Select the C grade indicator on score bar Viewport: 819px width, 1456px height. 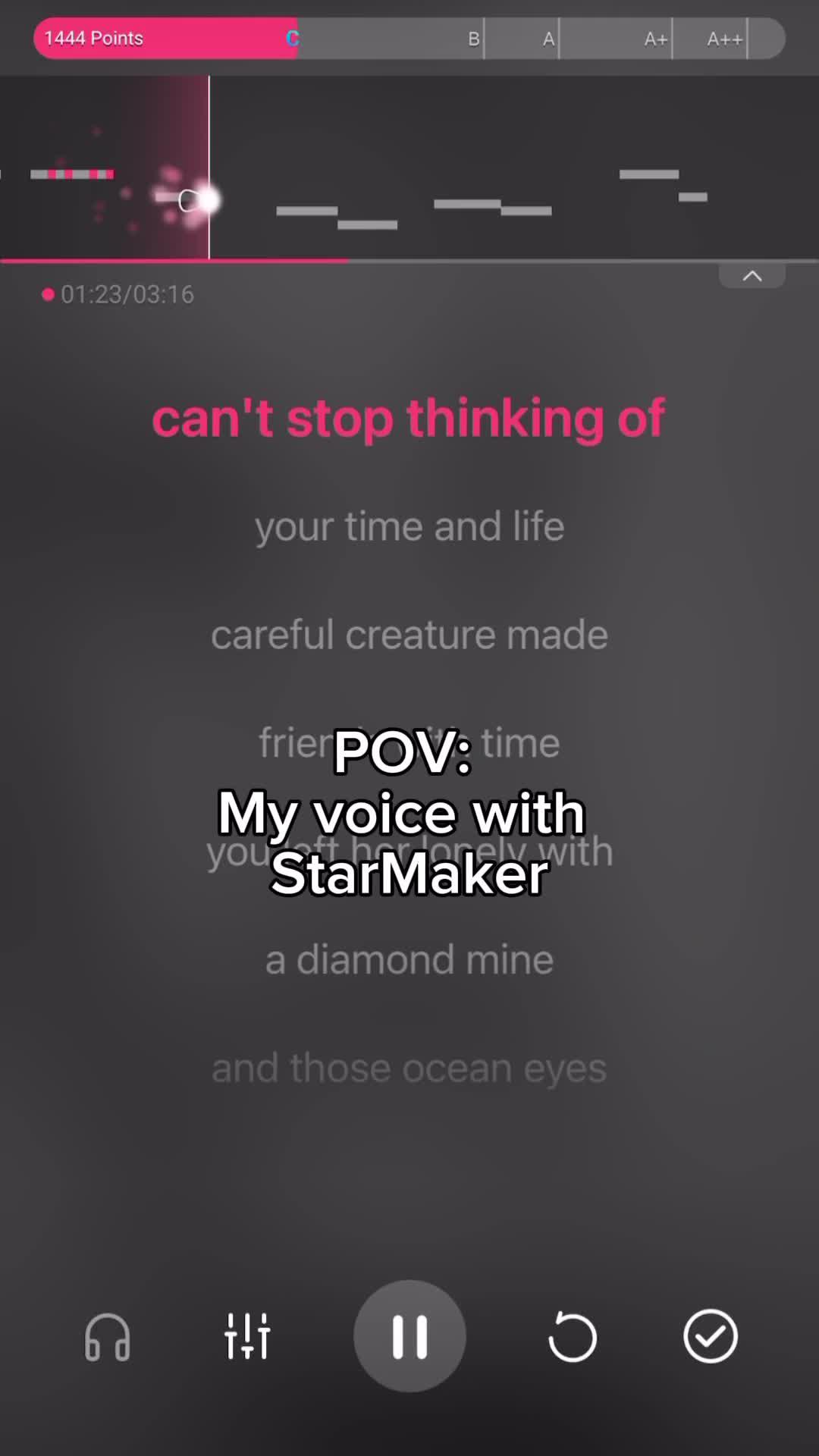point(292,38)
